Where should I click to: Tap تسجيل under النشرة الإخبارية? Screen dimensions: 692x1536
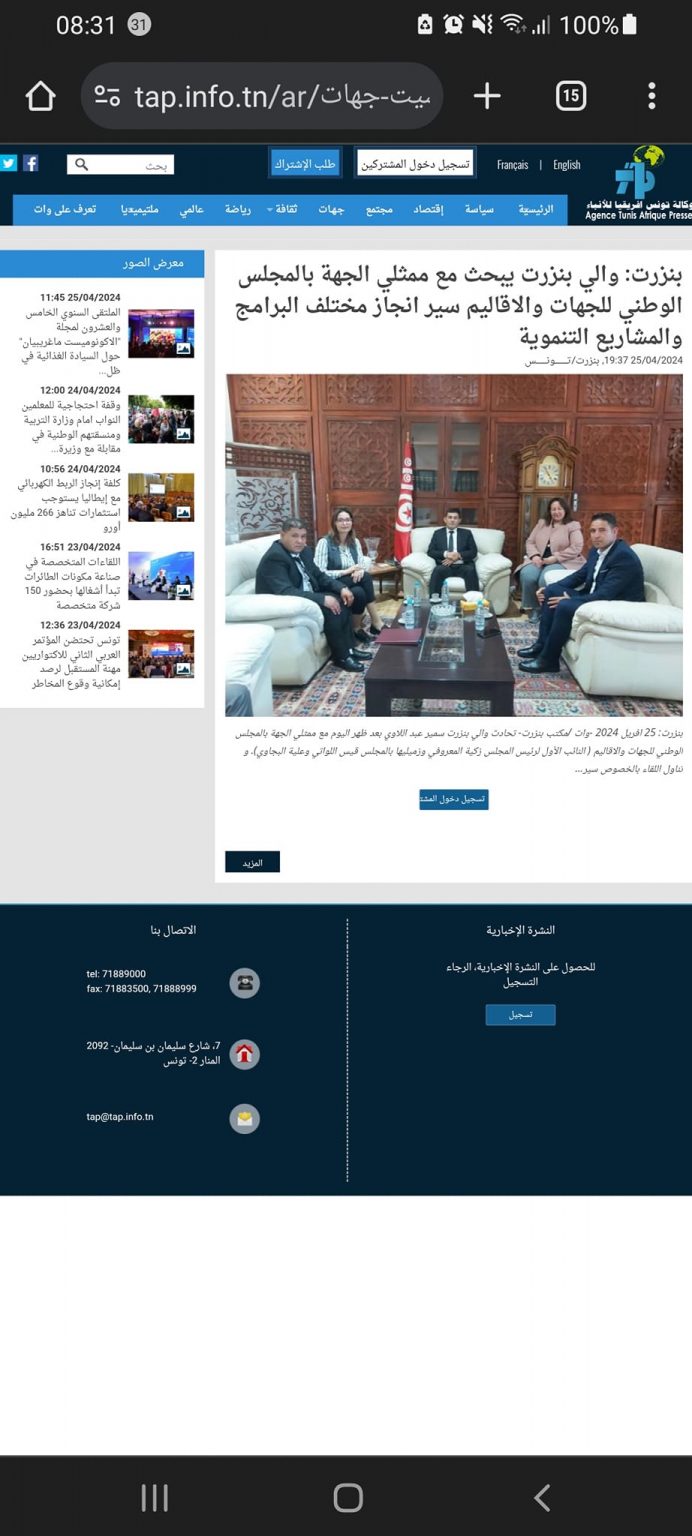520,1014
